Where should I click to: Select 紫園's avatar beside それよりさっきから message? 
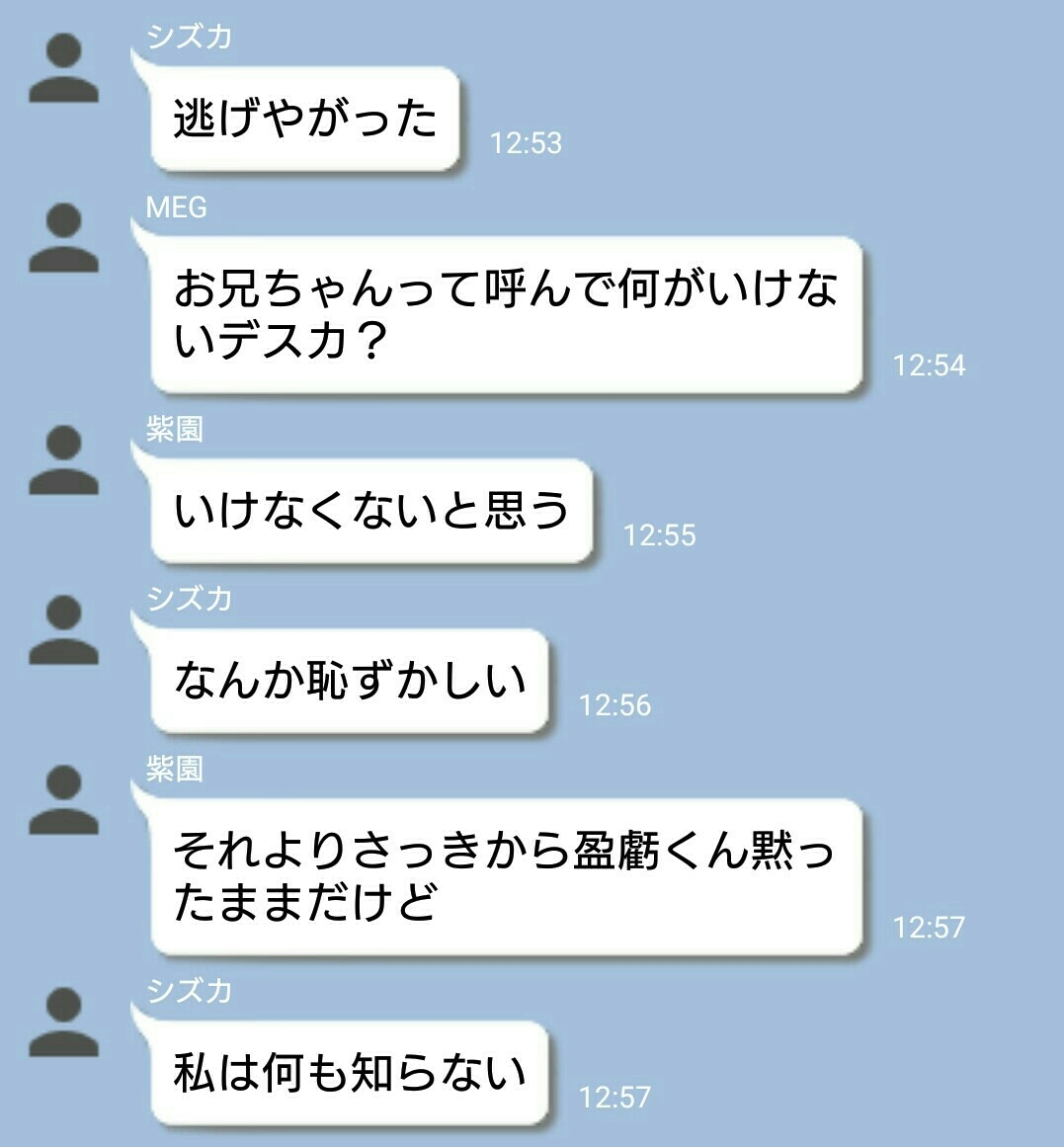pyautogui.click(x=63, y=800)
